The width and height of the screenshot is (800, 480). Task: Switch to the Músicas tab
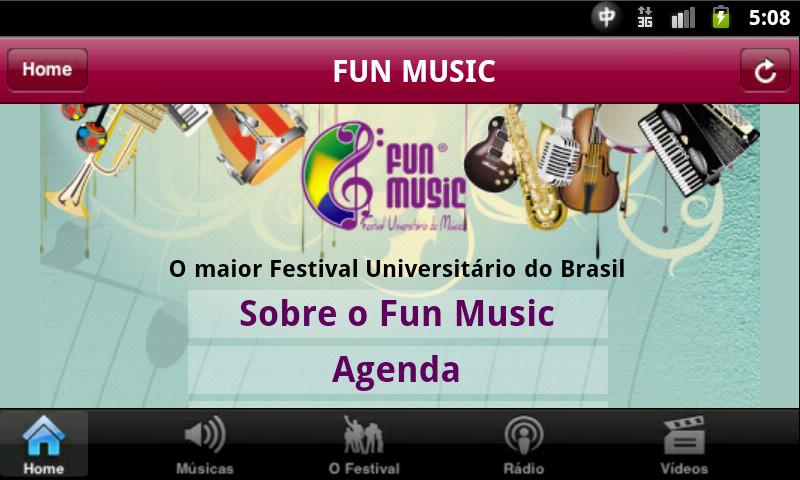click(204, 446)
